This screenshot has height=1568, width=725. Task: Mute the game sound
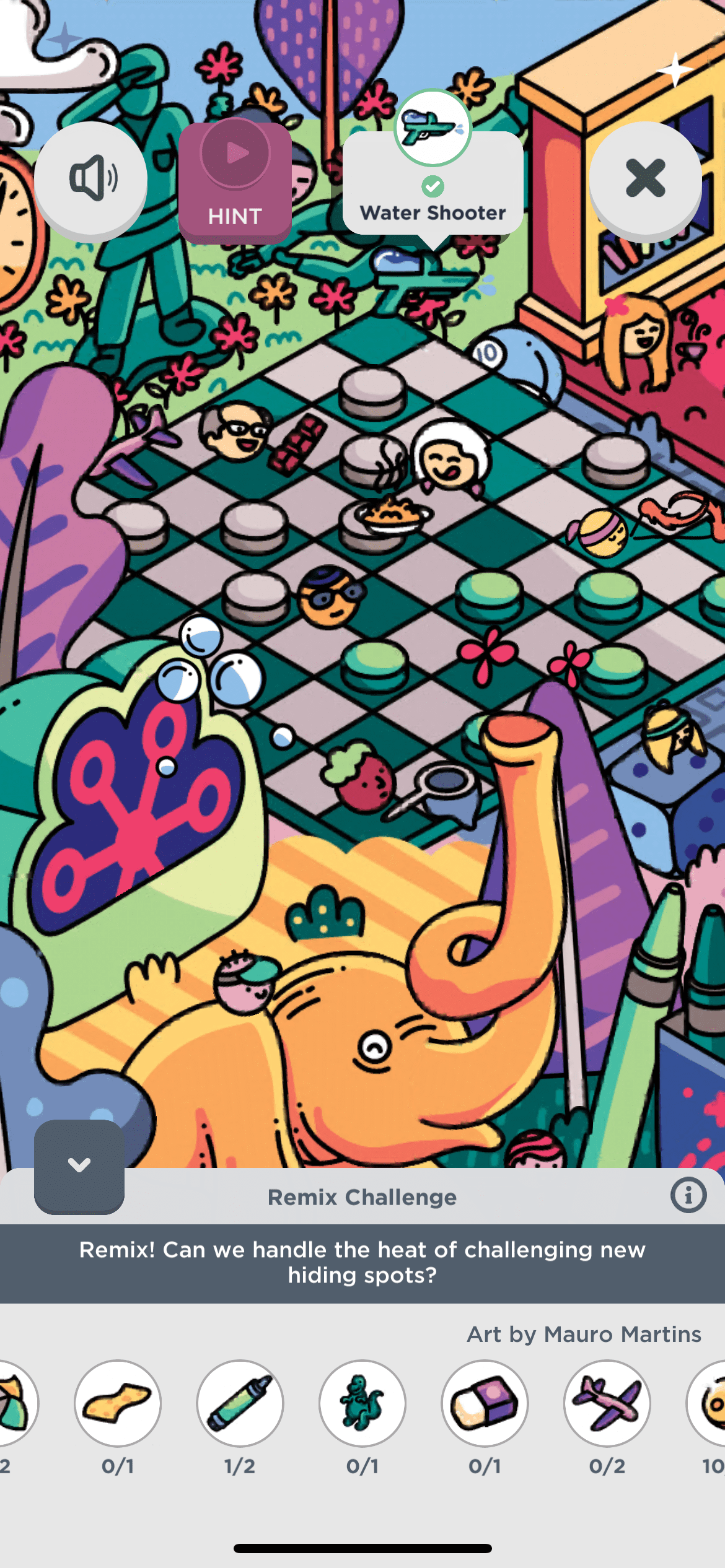(91, 178)
